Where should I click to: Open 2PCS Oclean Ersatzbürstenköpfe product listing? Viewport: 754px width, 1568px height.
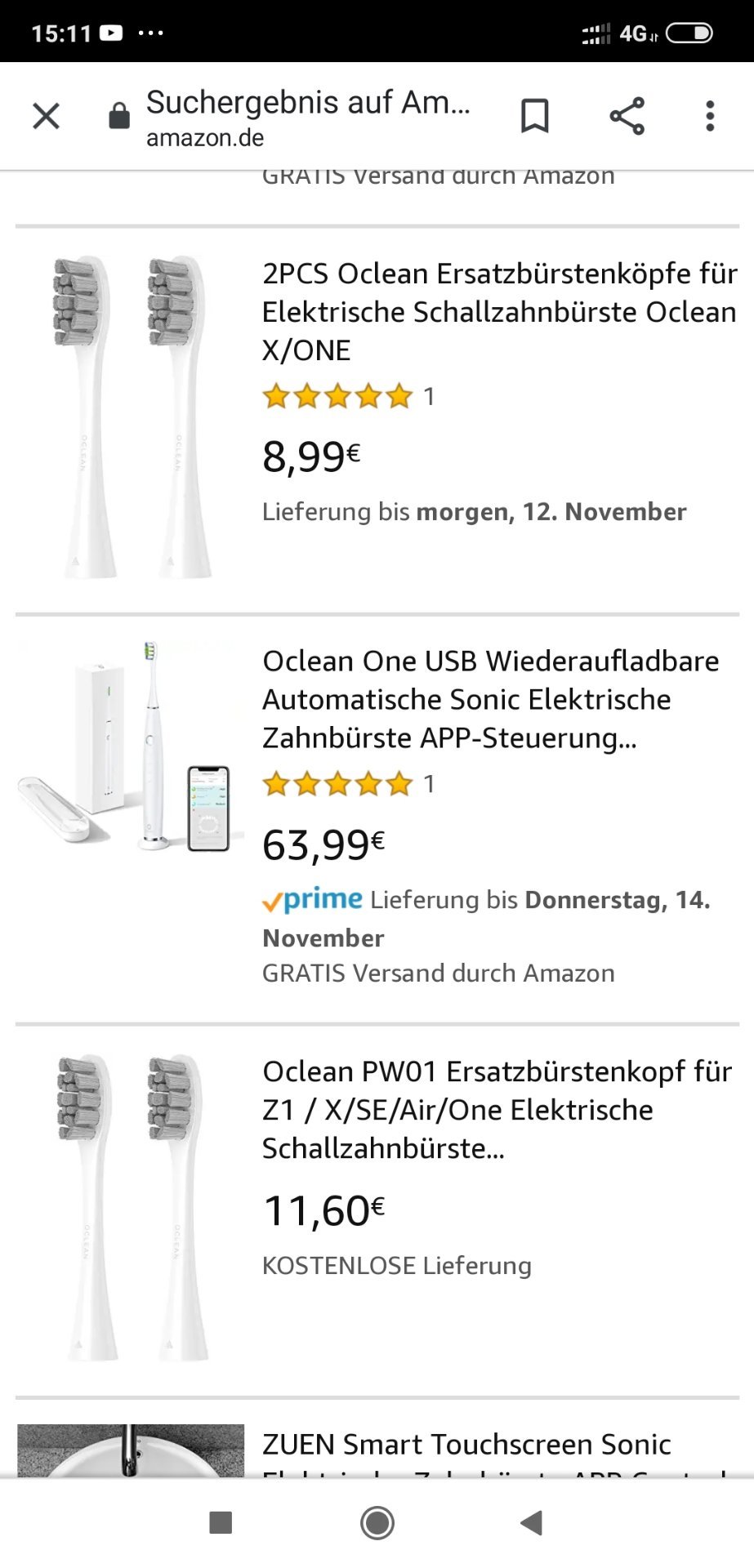pos(498,311)
